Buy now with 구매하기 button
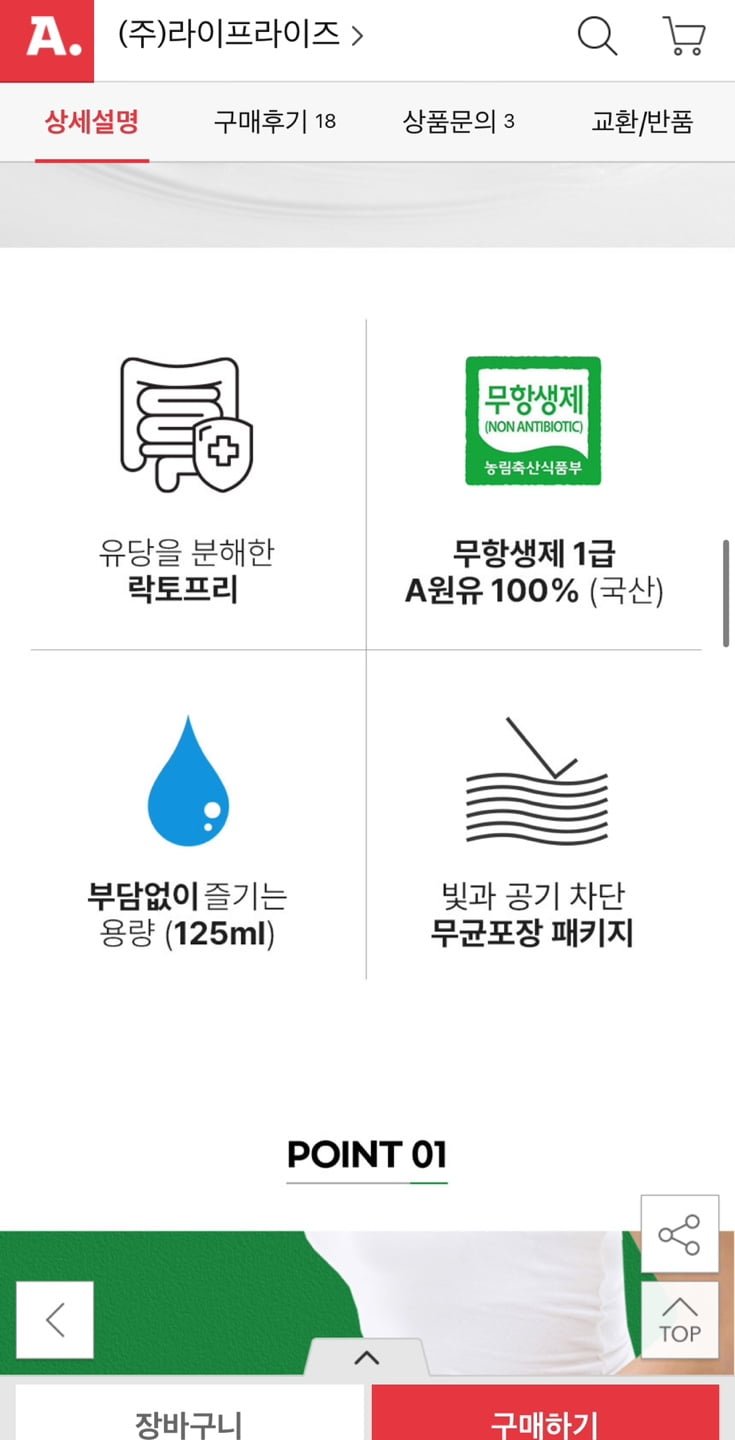This screenshot has width=735, height=1440. coord(545,1420)
